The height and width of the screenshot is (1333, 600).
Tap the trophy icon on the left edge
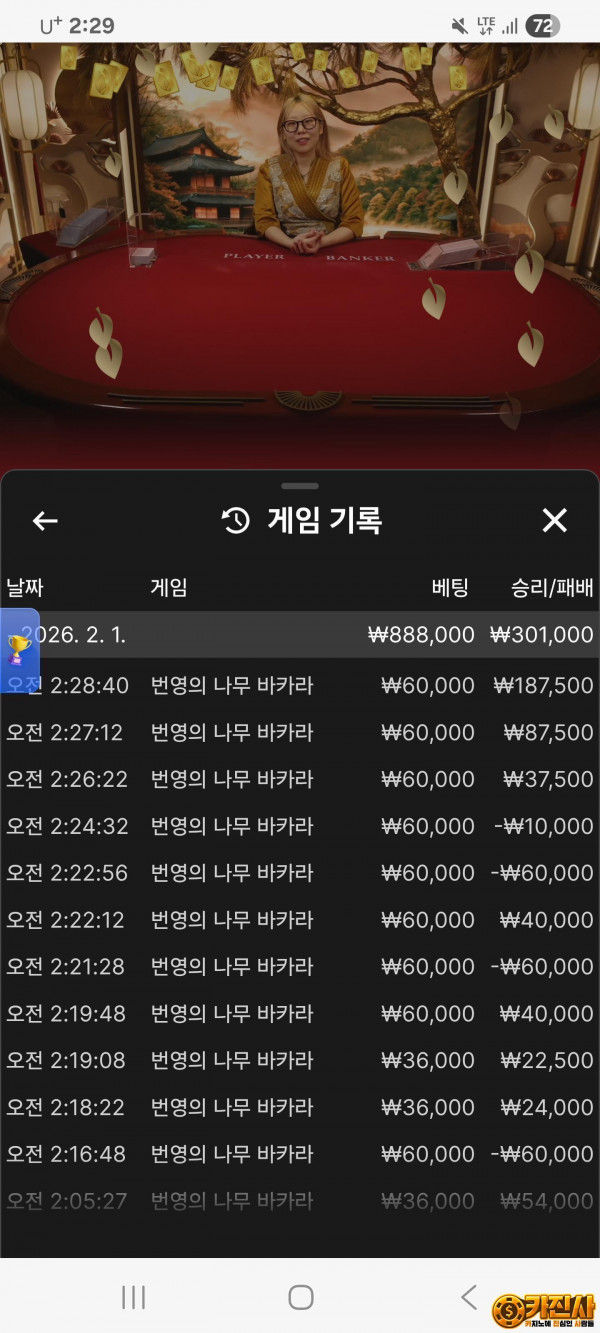point(18,648)
